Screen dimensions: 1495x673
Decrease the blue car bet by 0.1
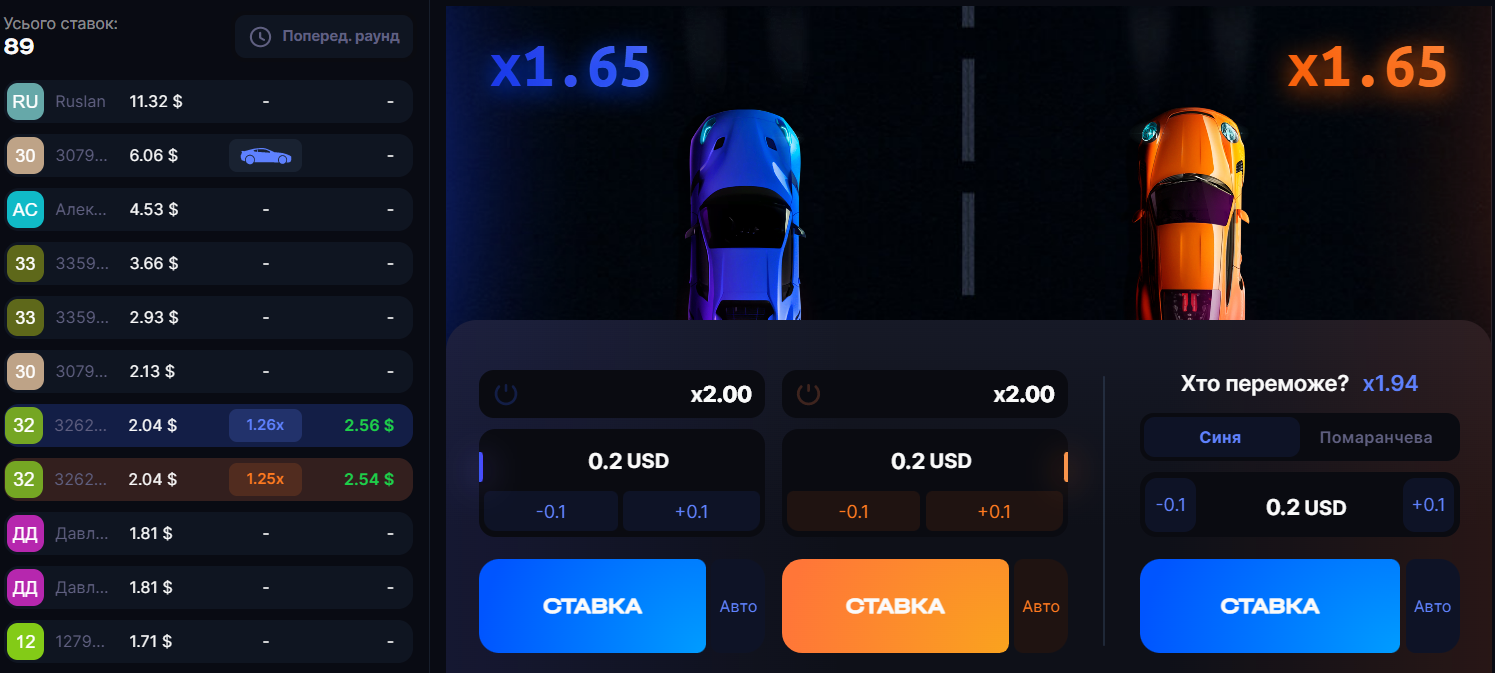tap(551, 511)
